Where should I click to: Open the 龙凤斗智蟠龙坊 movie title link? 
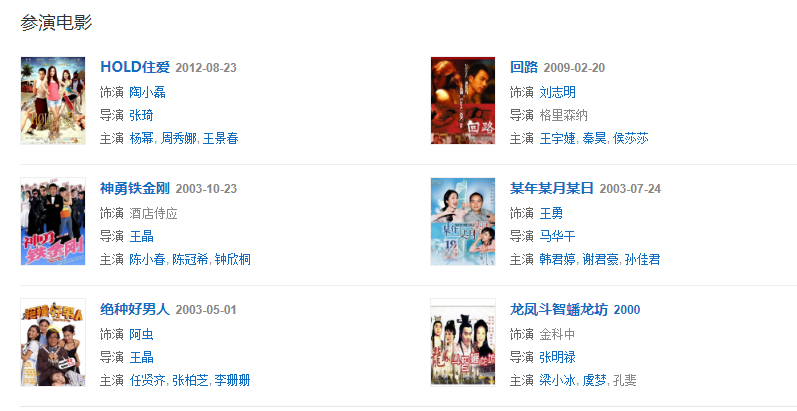559,309
